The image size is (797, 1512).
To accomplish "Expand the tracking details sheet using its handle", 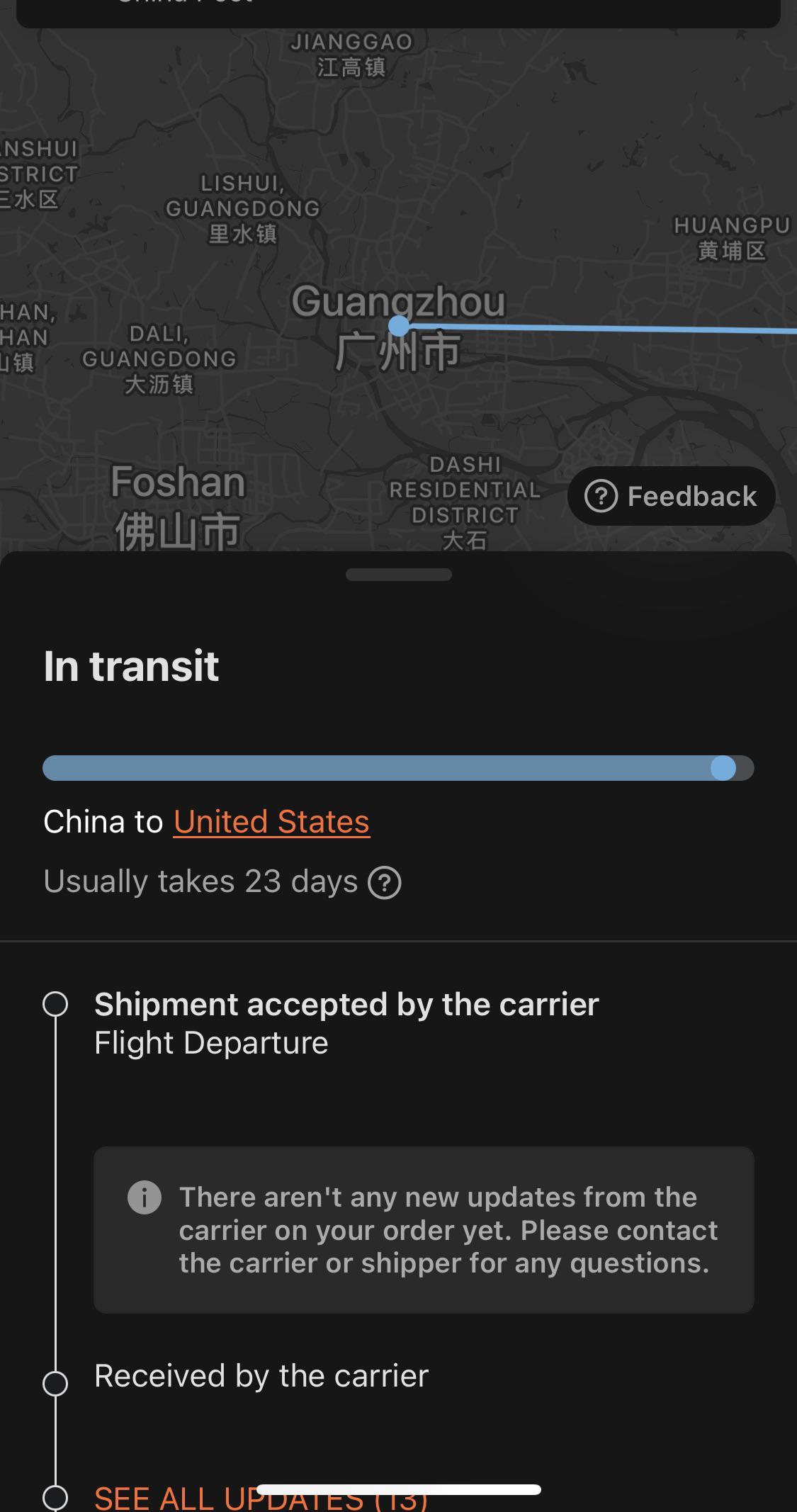I will [398, 575].
